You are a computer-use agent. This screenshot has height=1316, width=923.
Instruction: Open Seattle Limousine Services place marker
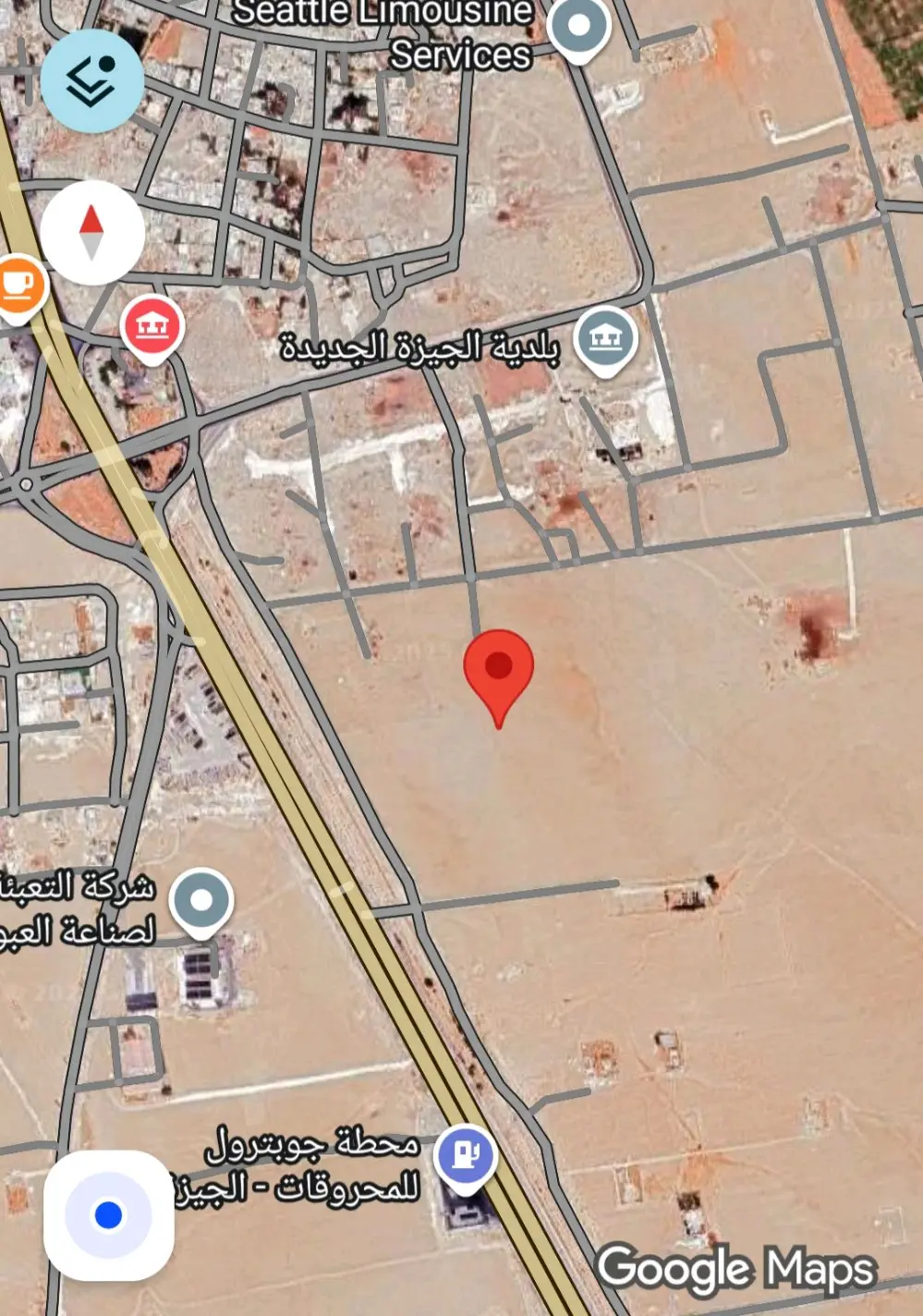pos(578,27)
